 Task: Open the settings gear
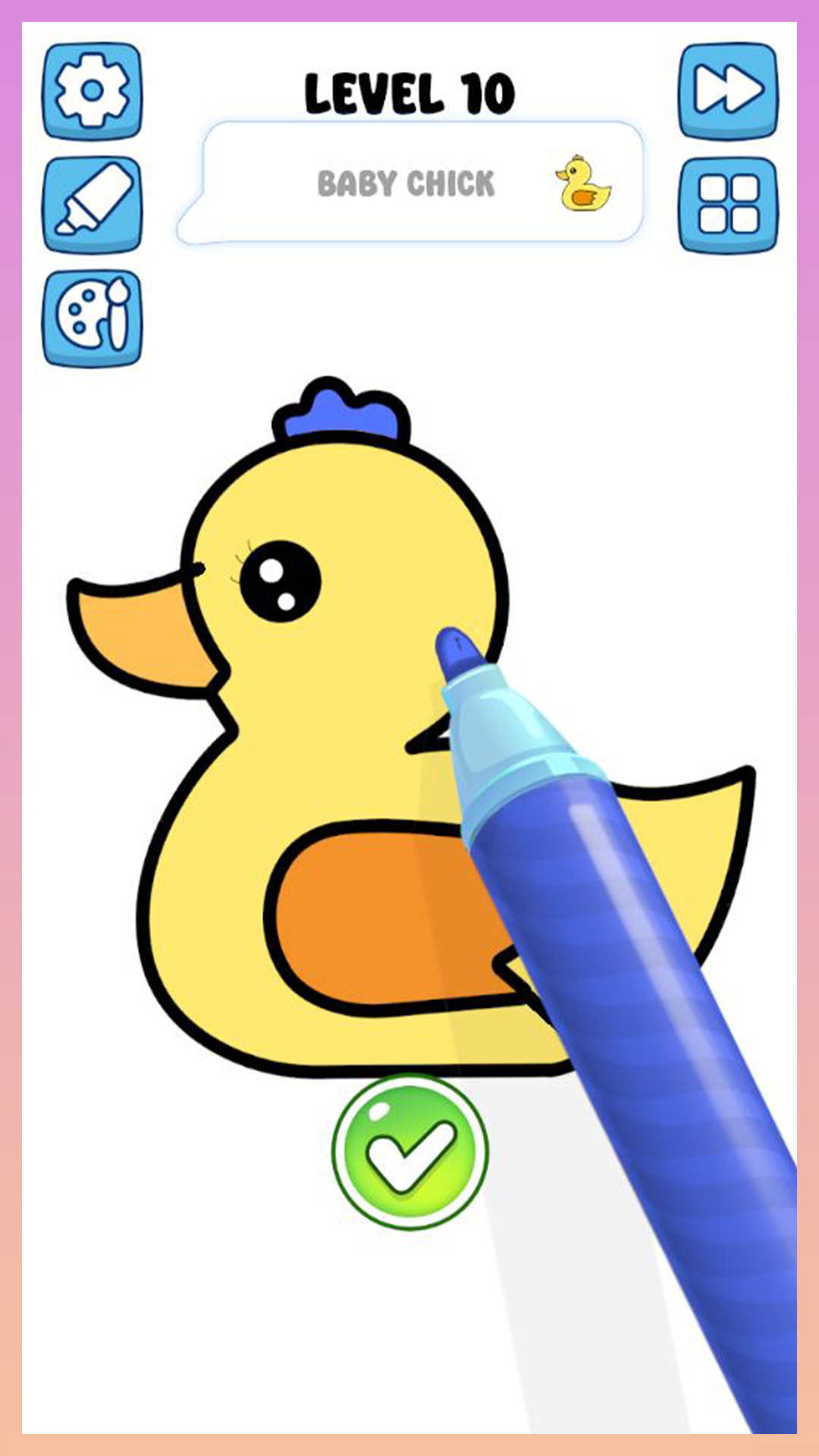pos(92,91)
